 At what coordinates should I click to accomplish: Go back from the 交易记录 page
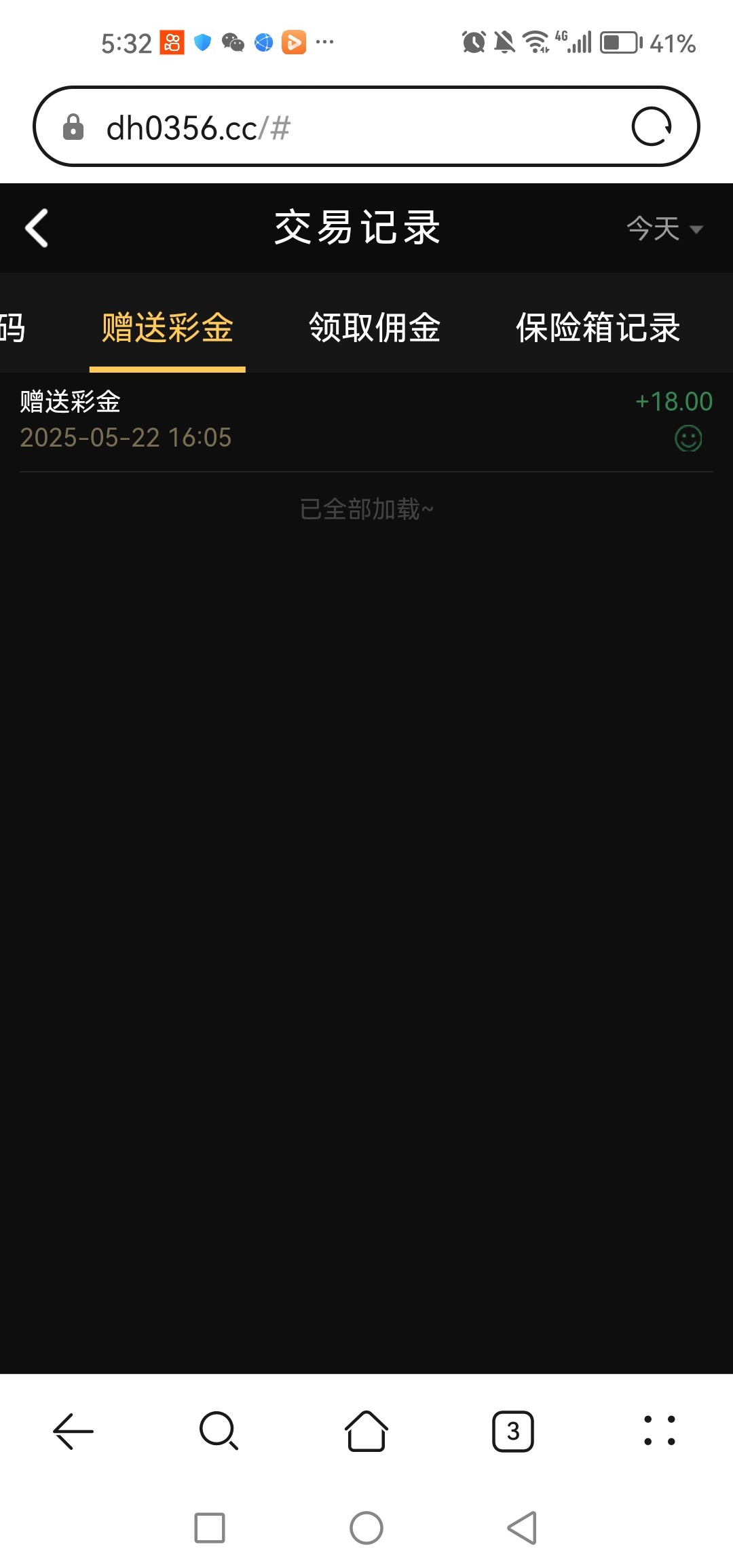37,227
